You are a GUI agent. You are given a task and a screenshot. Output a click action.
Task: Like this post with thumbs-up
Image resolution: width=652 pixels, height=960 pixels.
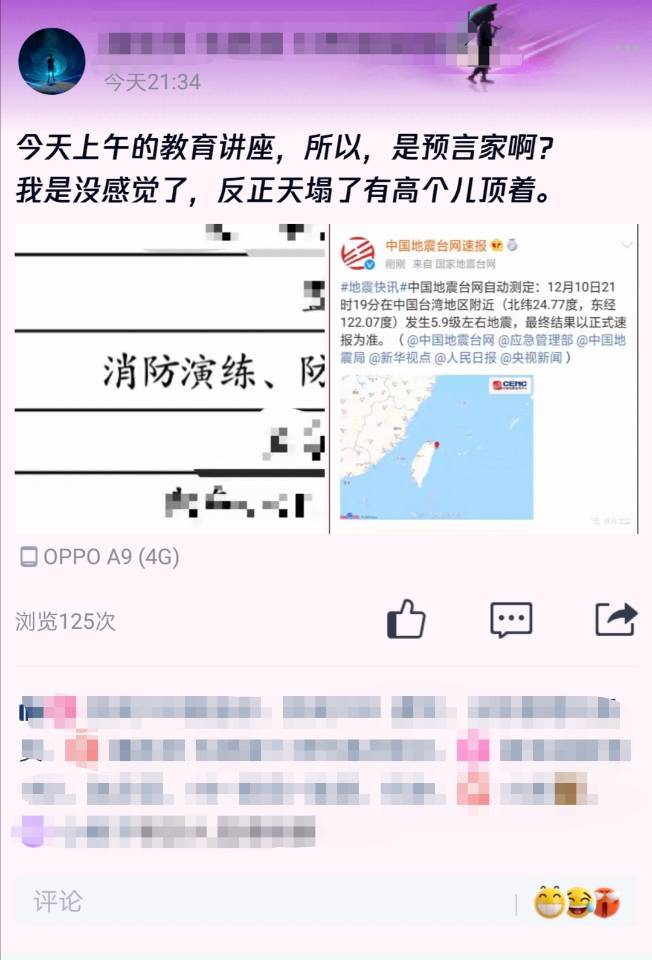pos(406,620)
